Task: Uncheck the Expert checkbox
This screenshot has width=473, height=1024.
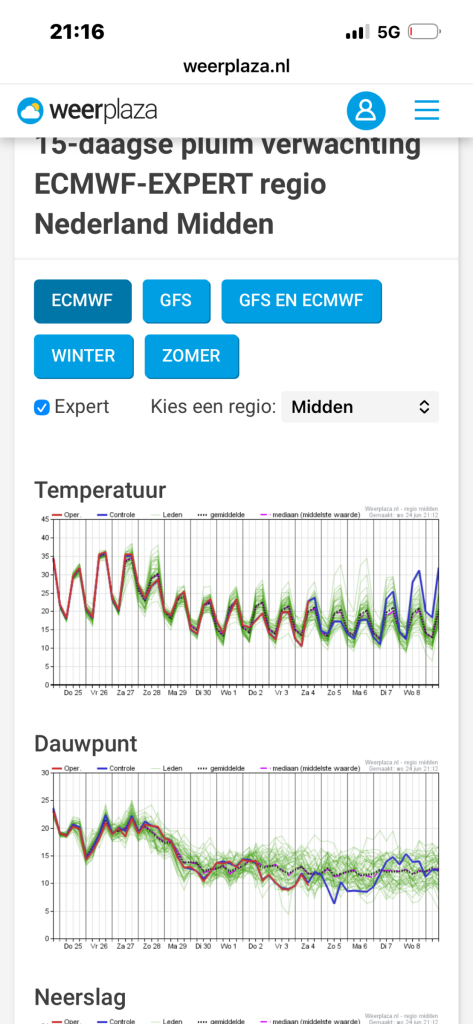Action: point(42,408)
